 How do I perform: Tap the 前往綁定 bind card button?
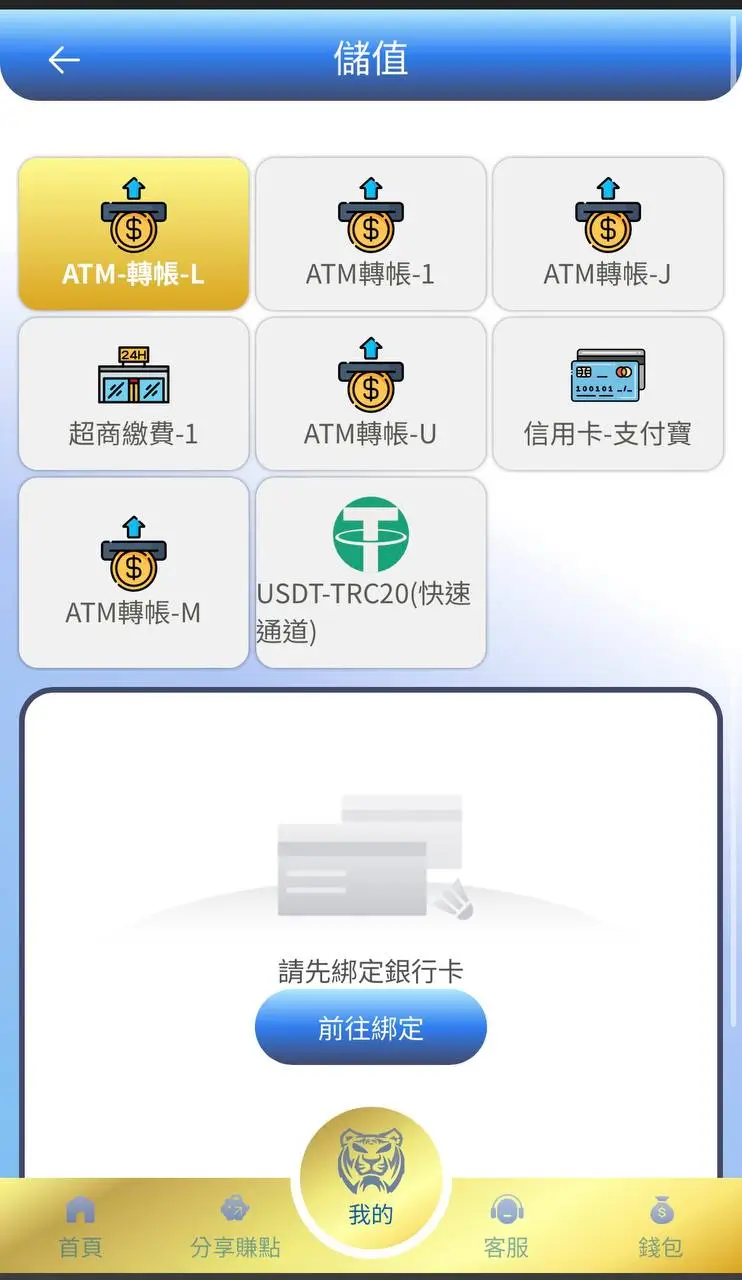point(370,1026)
